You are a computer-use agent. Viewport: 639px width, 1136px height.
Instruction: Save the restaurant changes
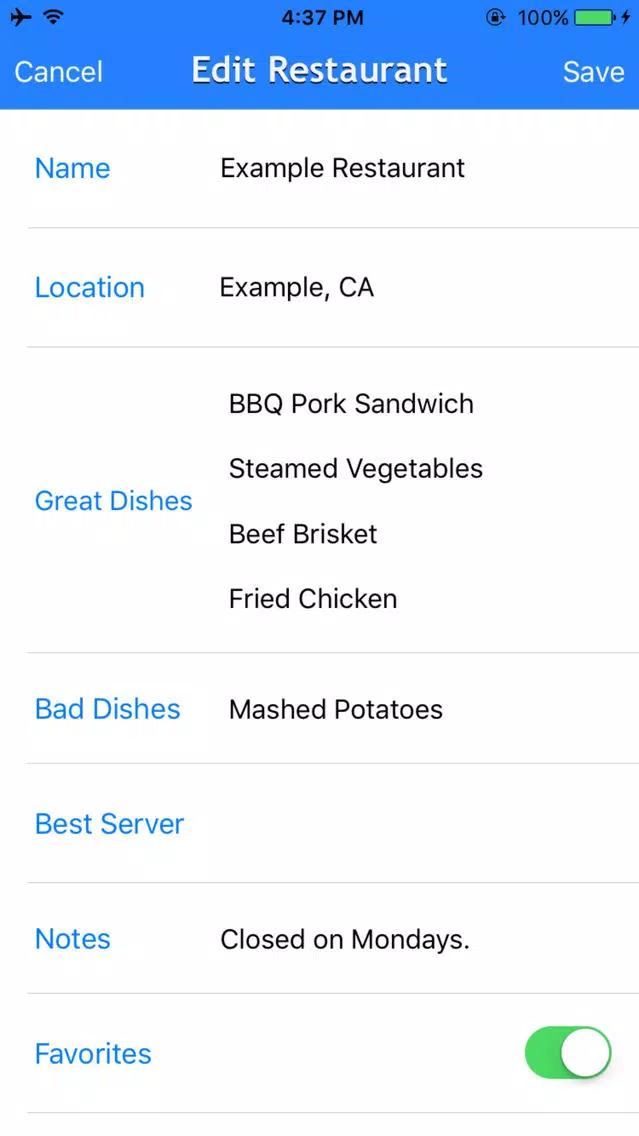point(593,72)
